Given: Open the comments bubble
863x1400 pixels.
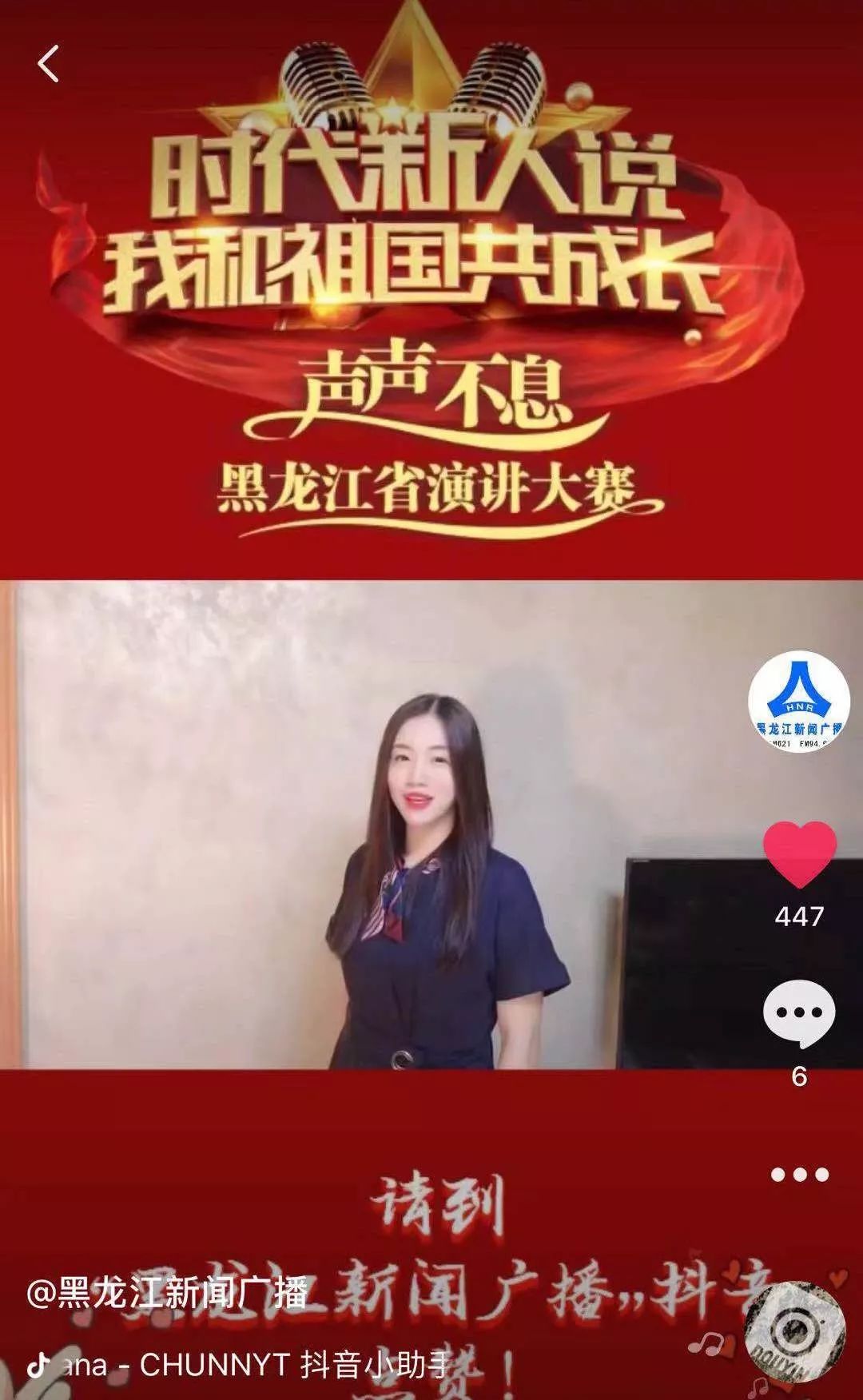Looking at the screenshot, I should (x=799, y=1014).
